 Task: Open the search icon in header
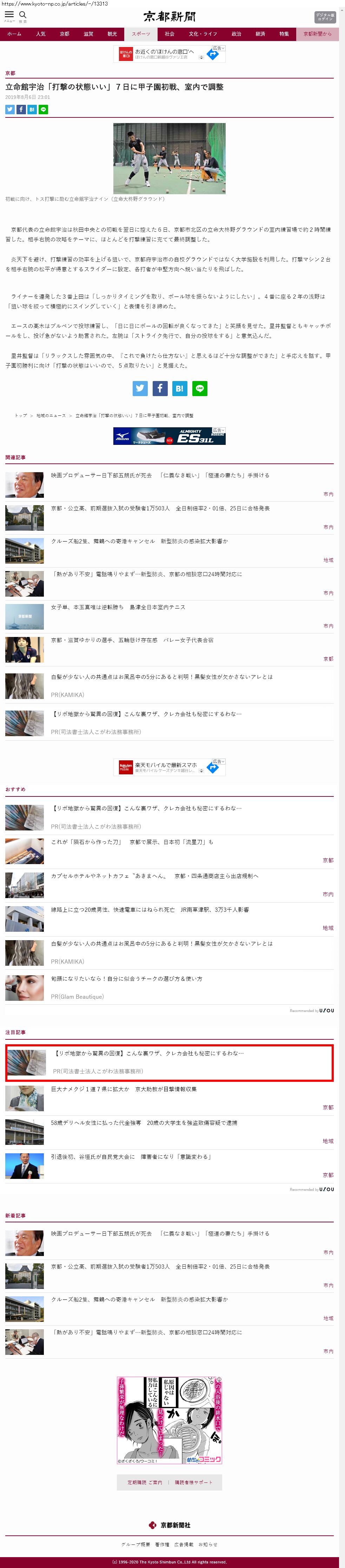coord(22,15)
